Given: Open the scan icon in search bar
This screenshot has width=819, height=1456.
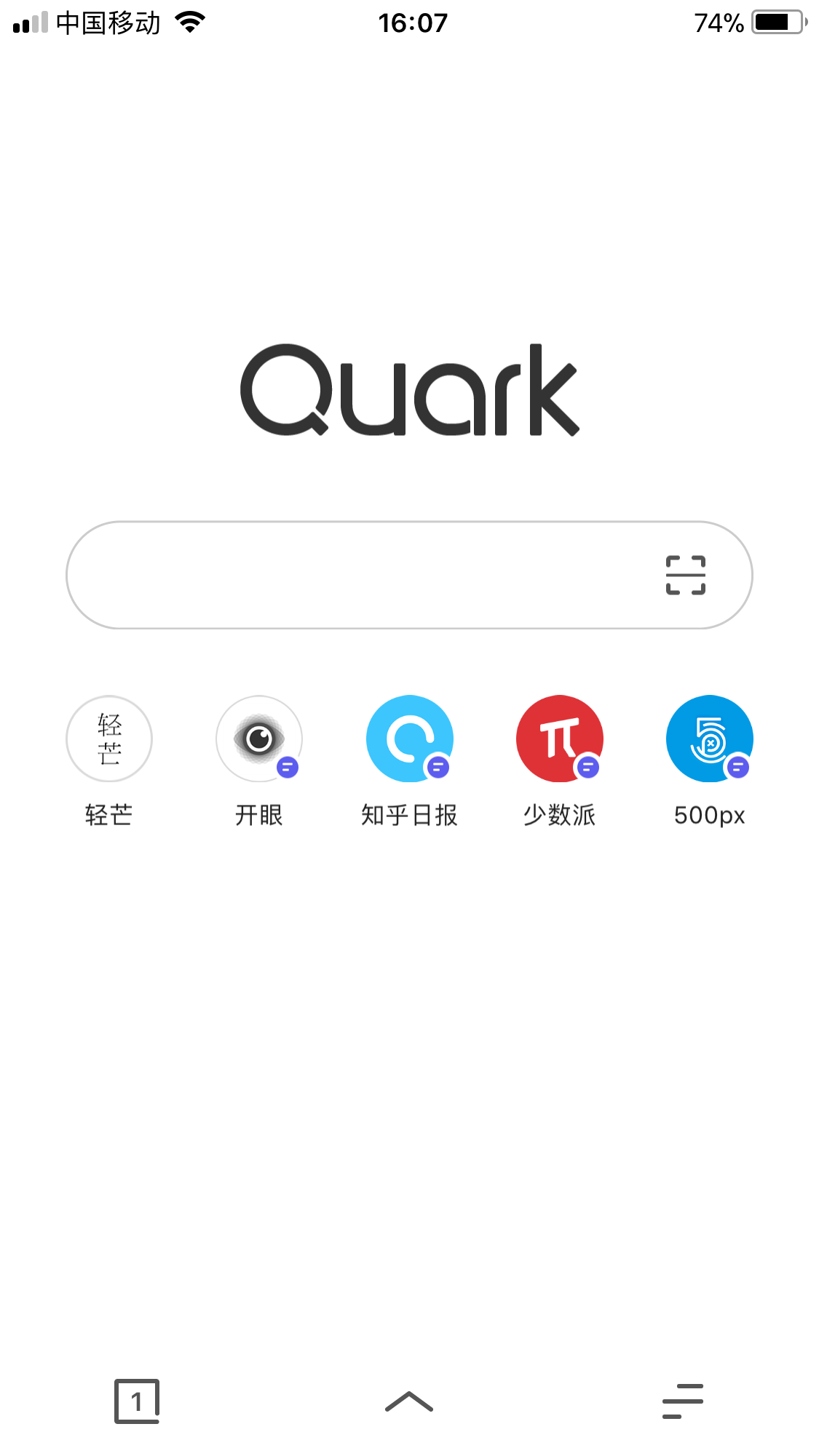Looking at the screenshot, I should 685,575.
